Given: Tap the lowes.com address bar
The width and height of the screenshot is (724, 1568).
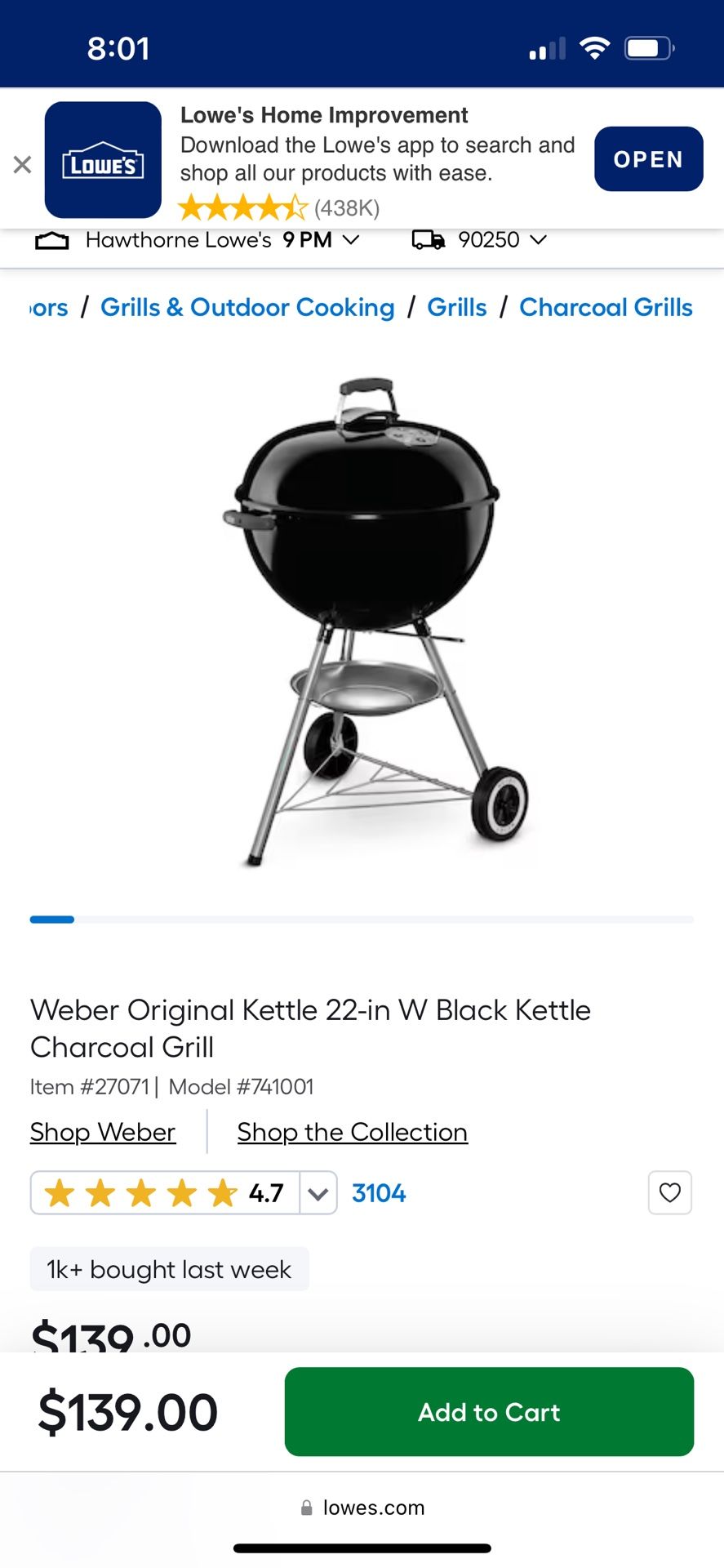Looking at the screenshot, I should (362, 1508).
